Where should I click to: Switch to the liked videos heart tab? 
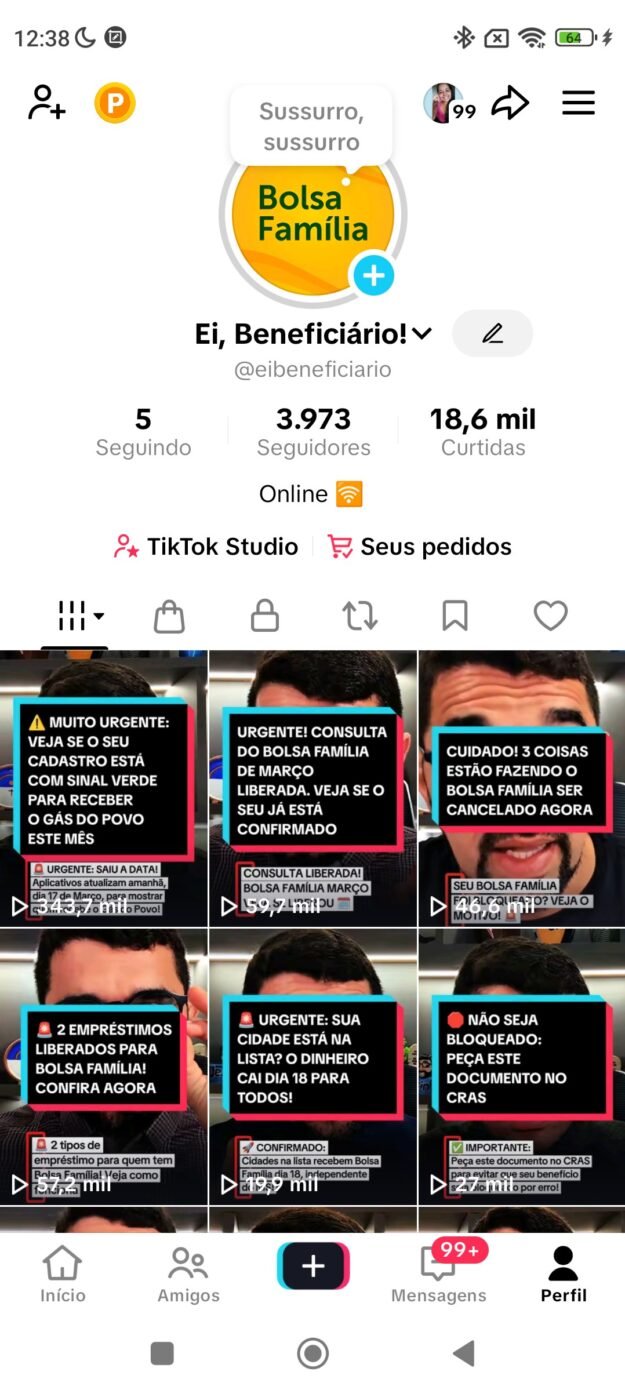click(550, 616)
